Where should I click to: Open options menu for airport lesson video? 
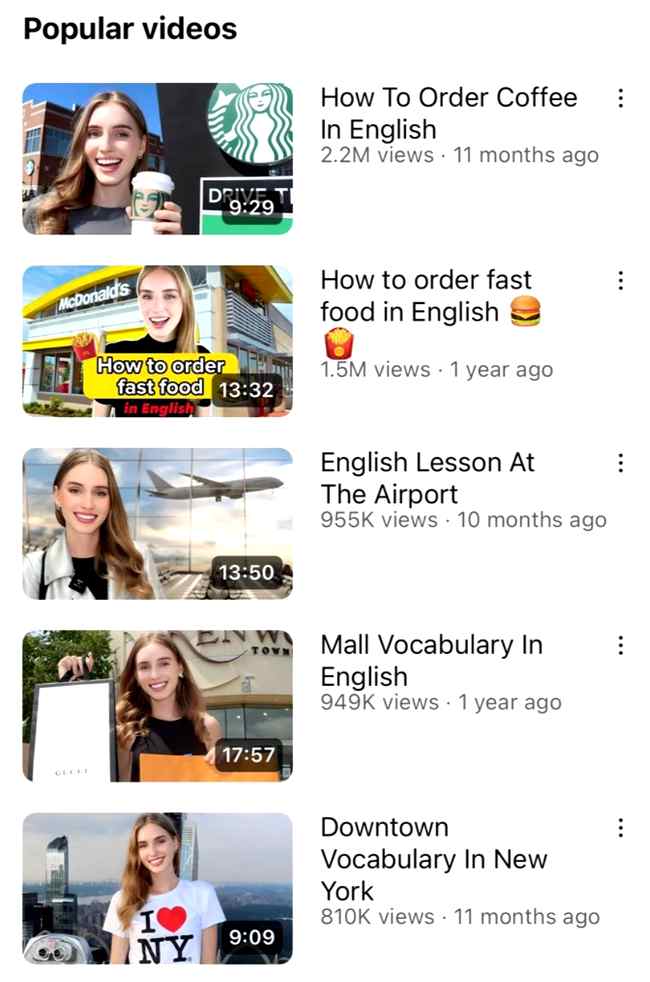[x=620, y=463]
